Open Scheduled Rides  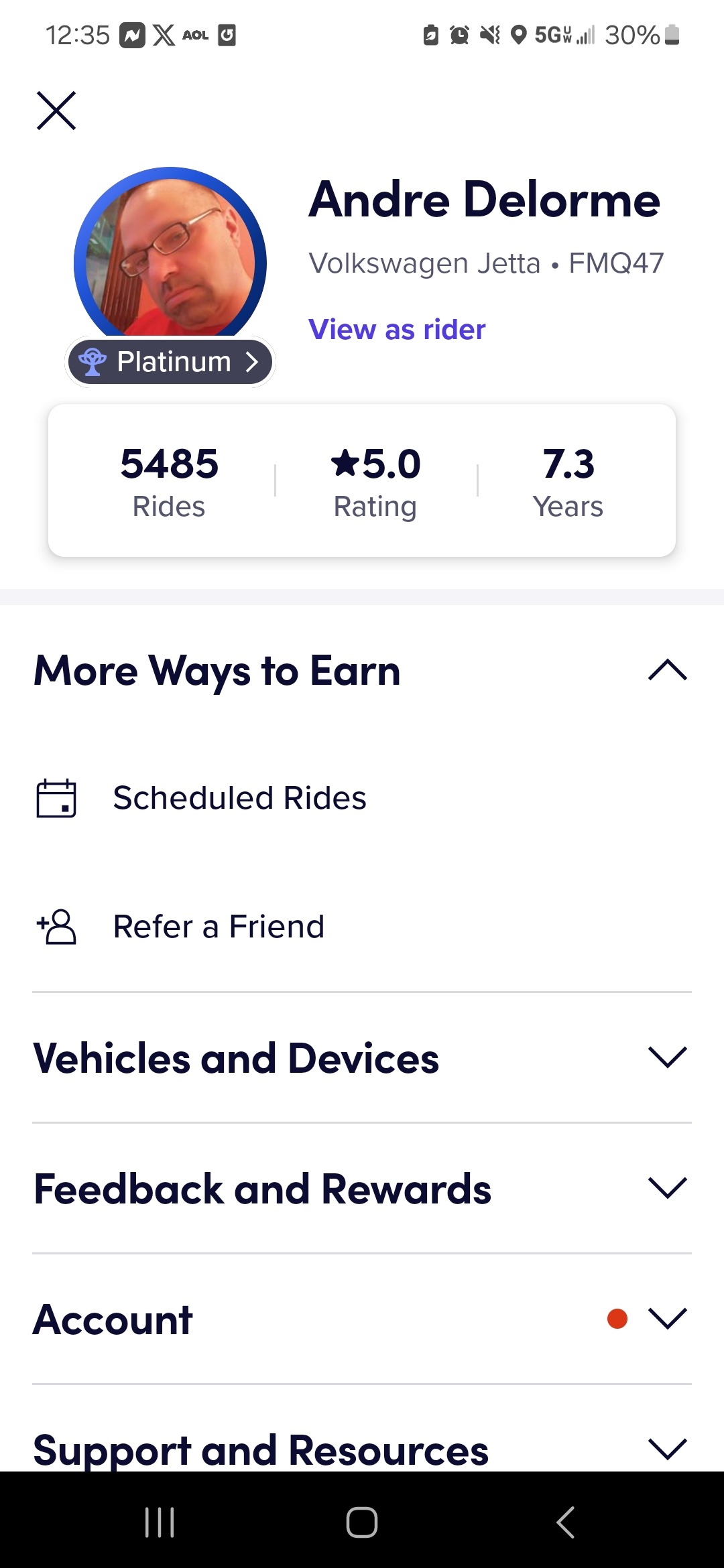pos(239,798)
